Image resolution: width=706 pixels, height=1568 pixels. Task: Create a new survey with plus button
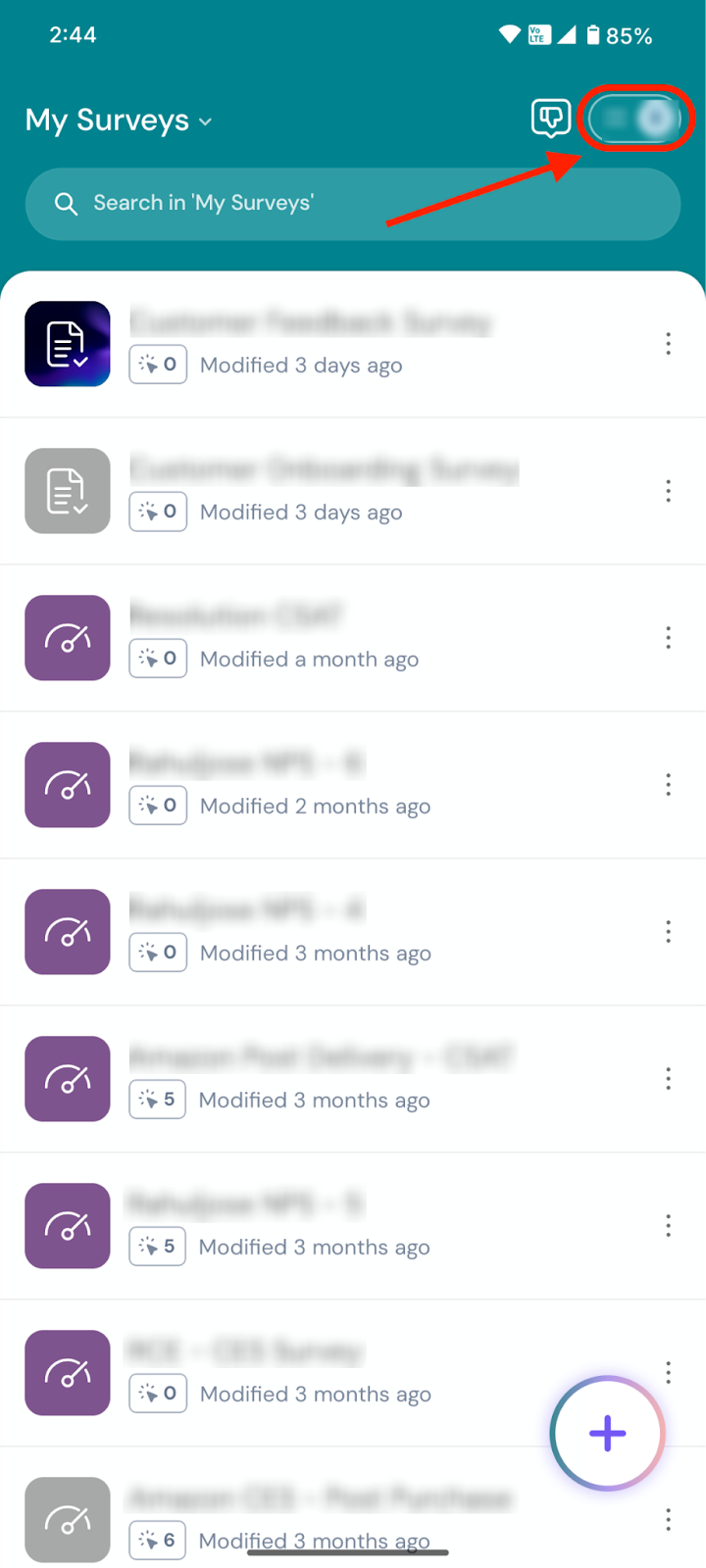(607, 1433)
